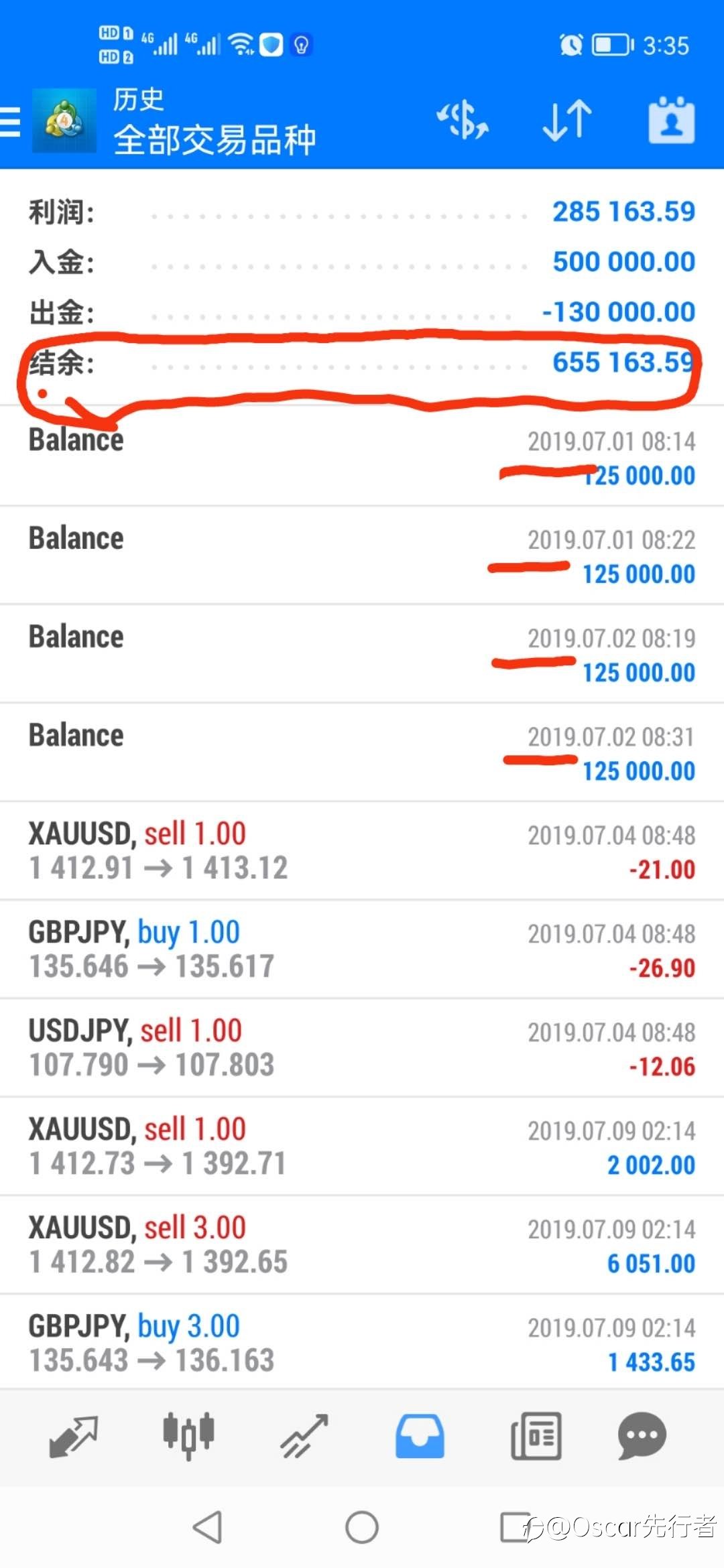Open the USDJPY sell 1.00 trade
The image size is (724, 1568).
[362, 1048]
